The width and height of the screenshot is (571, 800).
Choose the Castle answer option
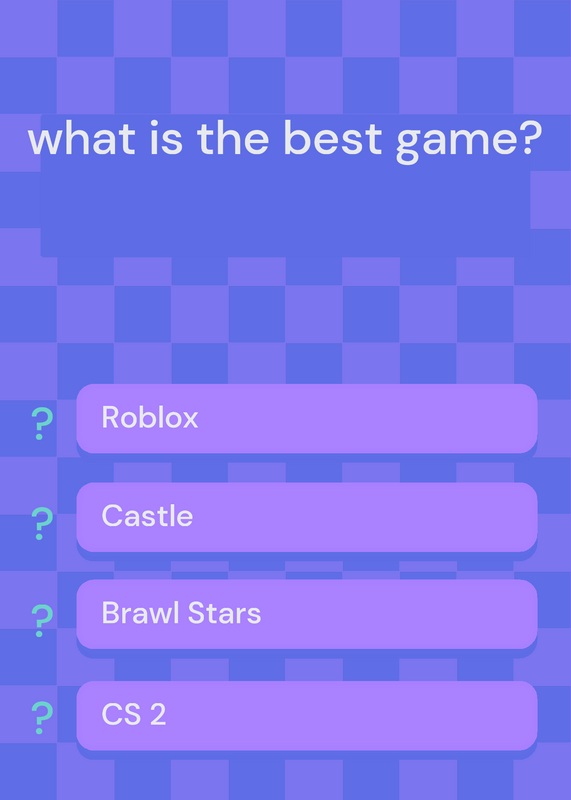[307, 517]
